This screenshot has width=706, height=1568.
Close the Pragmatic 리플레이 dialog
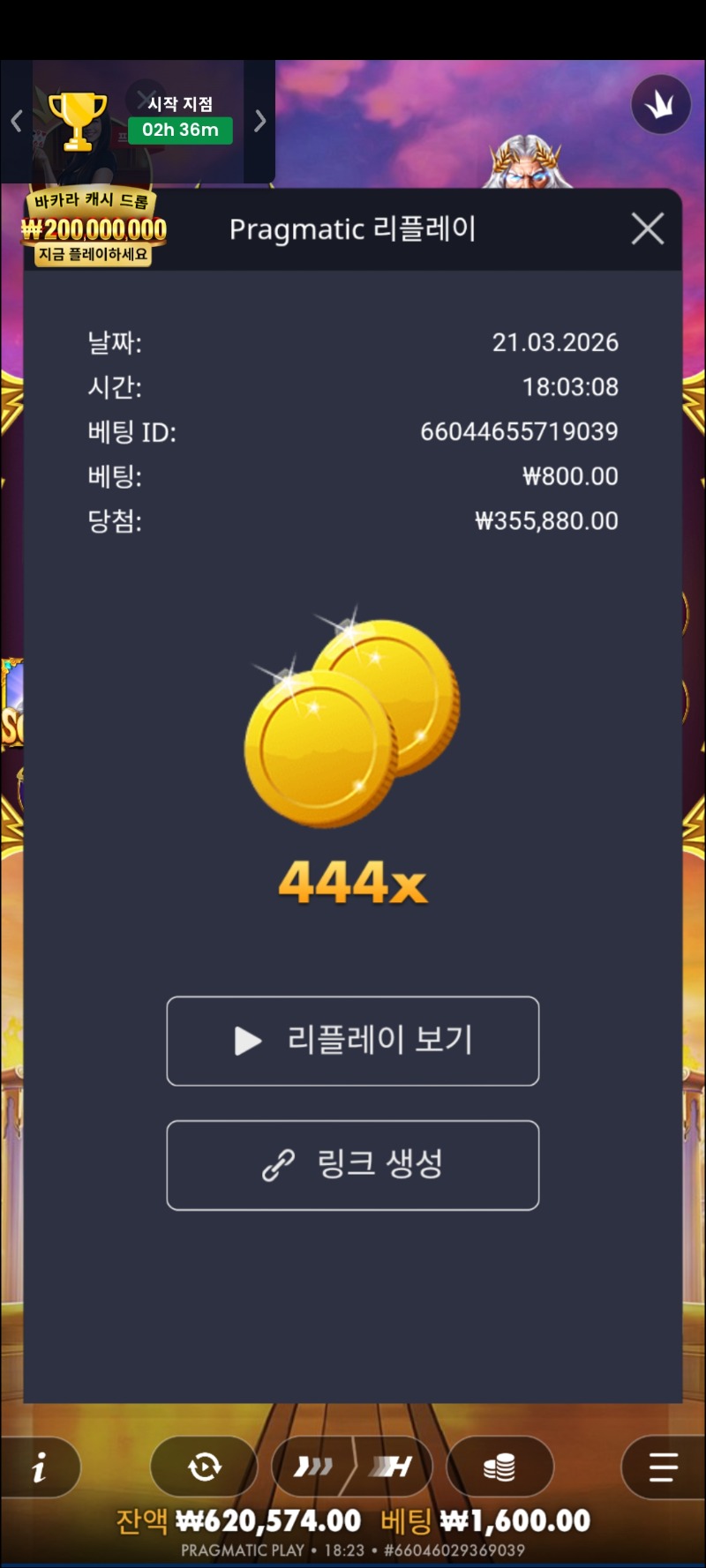pyautogui.click(x=648, y=229)
